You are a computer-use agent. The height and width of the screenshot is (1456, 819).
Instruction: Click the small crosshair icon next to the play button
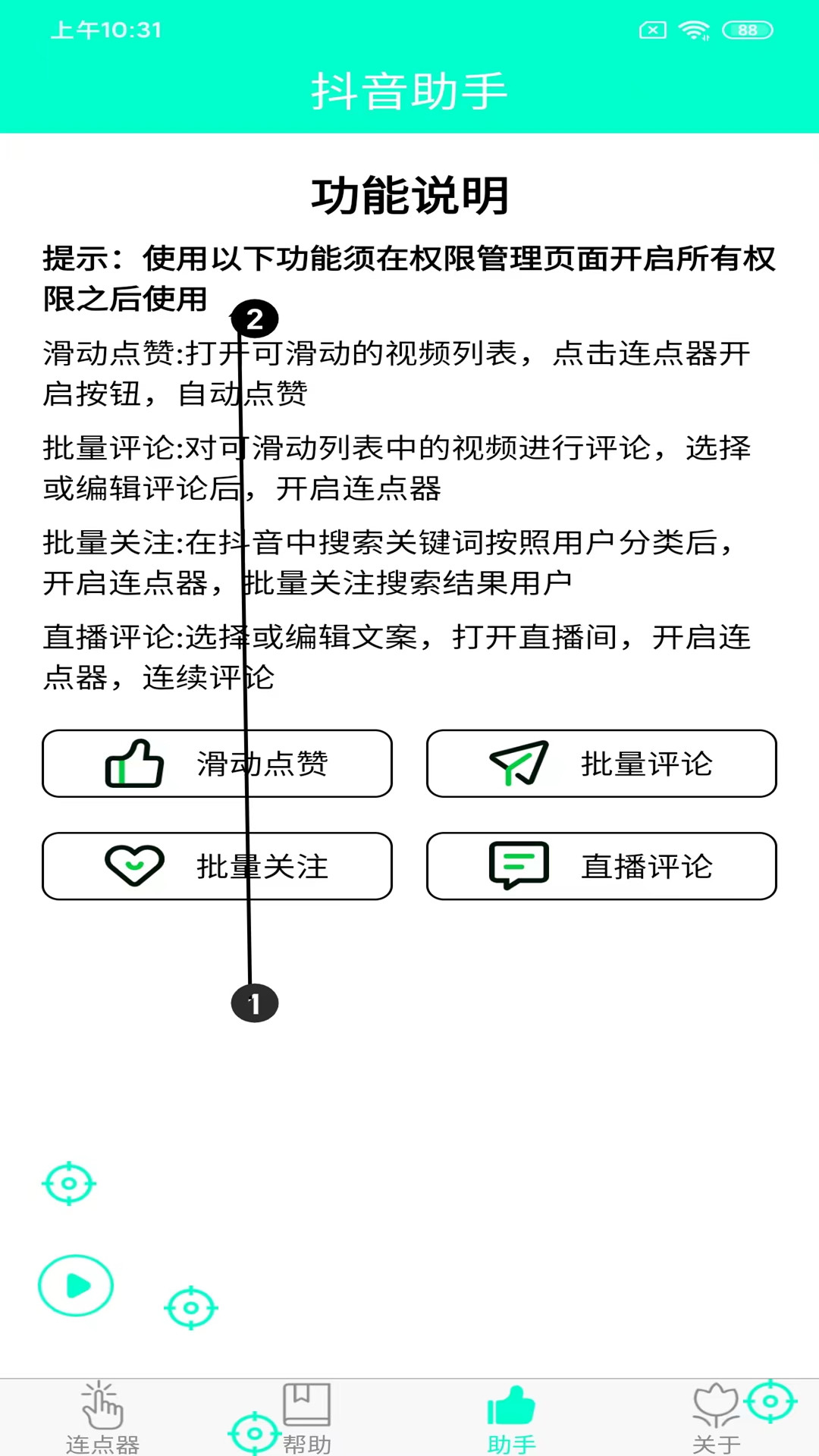point(192,1307)
